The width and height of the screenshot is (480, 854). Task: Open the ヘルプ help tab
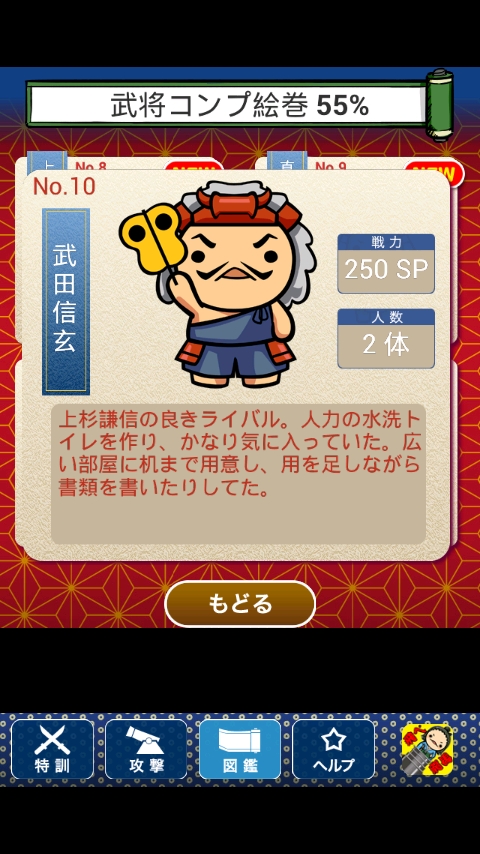click(x=333, y=749)
